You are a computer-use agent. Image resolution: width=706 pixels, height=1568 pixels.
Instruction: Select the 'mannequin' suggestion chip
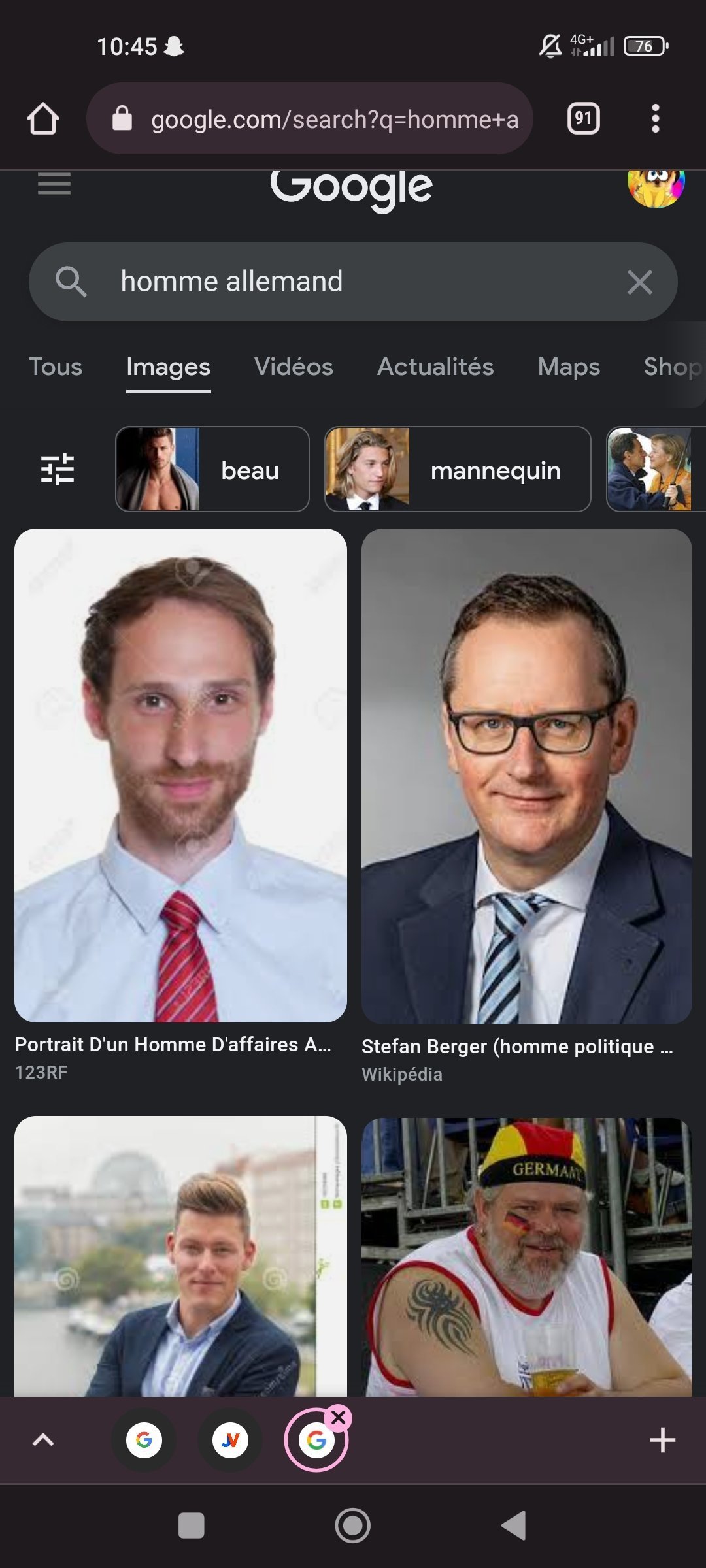tap(458, 469)
